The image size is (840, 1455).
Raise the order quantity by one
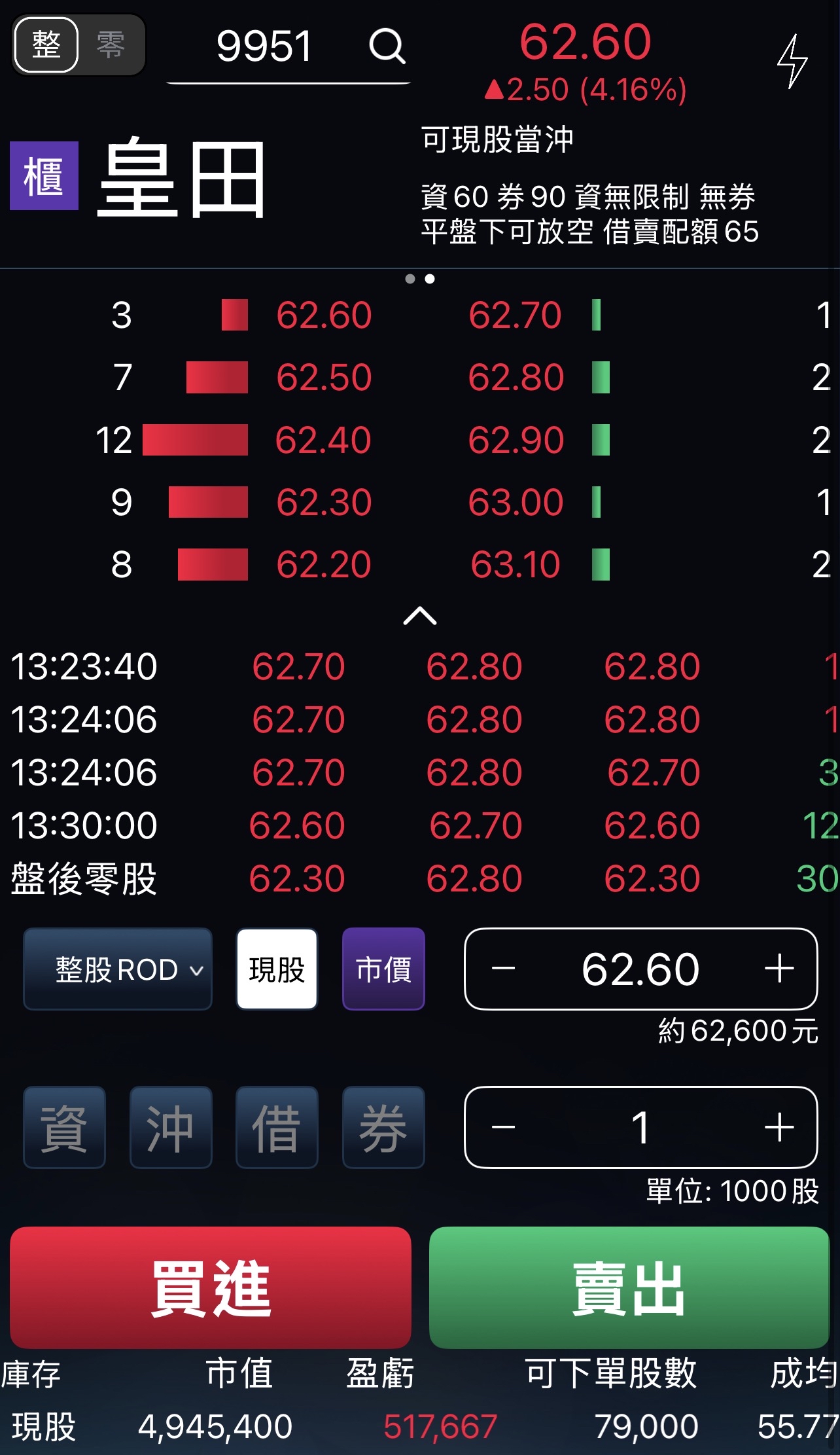click(779, 1128)
